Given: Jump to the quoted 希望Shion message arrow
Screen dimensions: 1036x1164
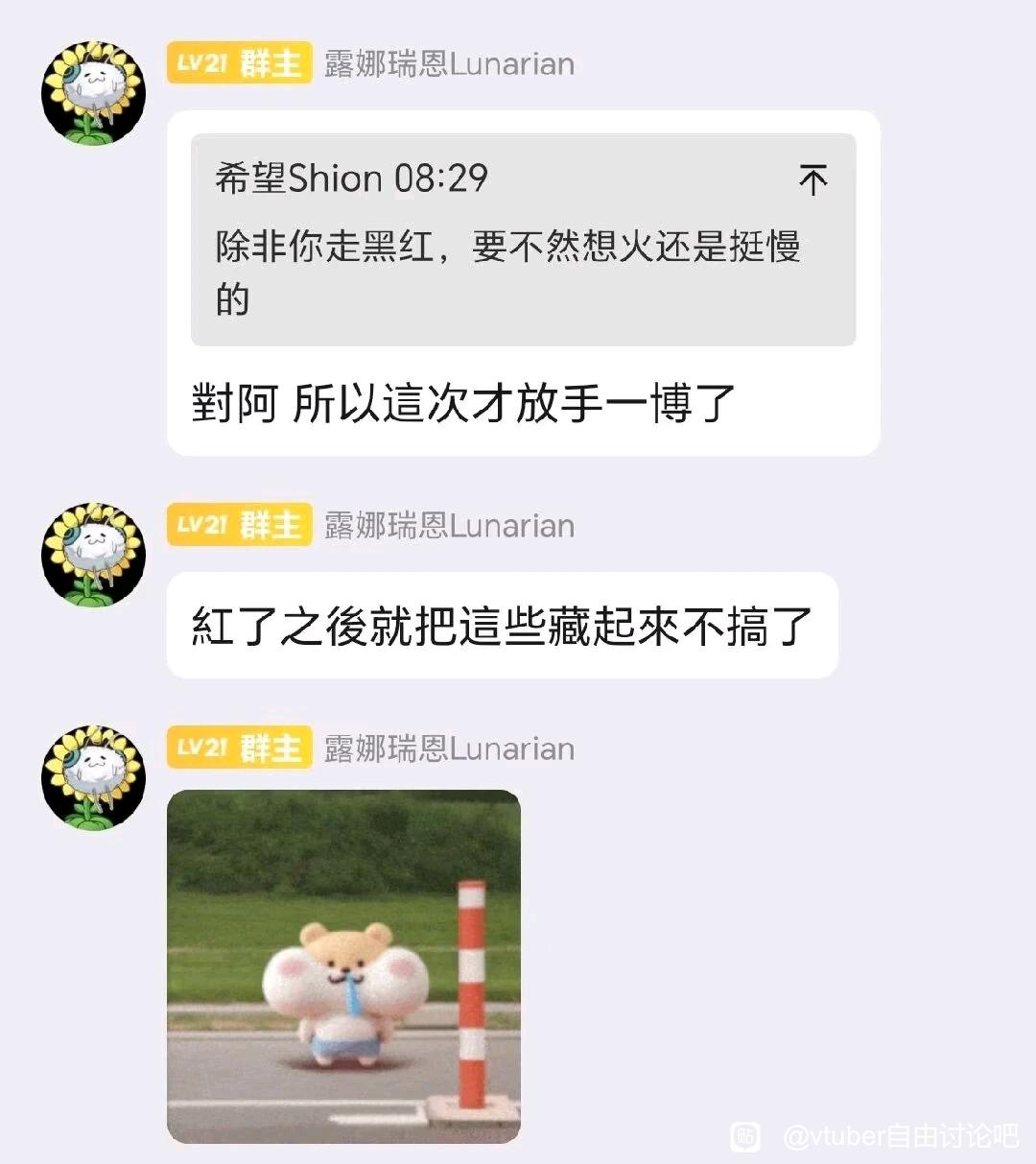Looking at the screenshot, I should click(812, 180).
